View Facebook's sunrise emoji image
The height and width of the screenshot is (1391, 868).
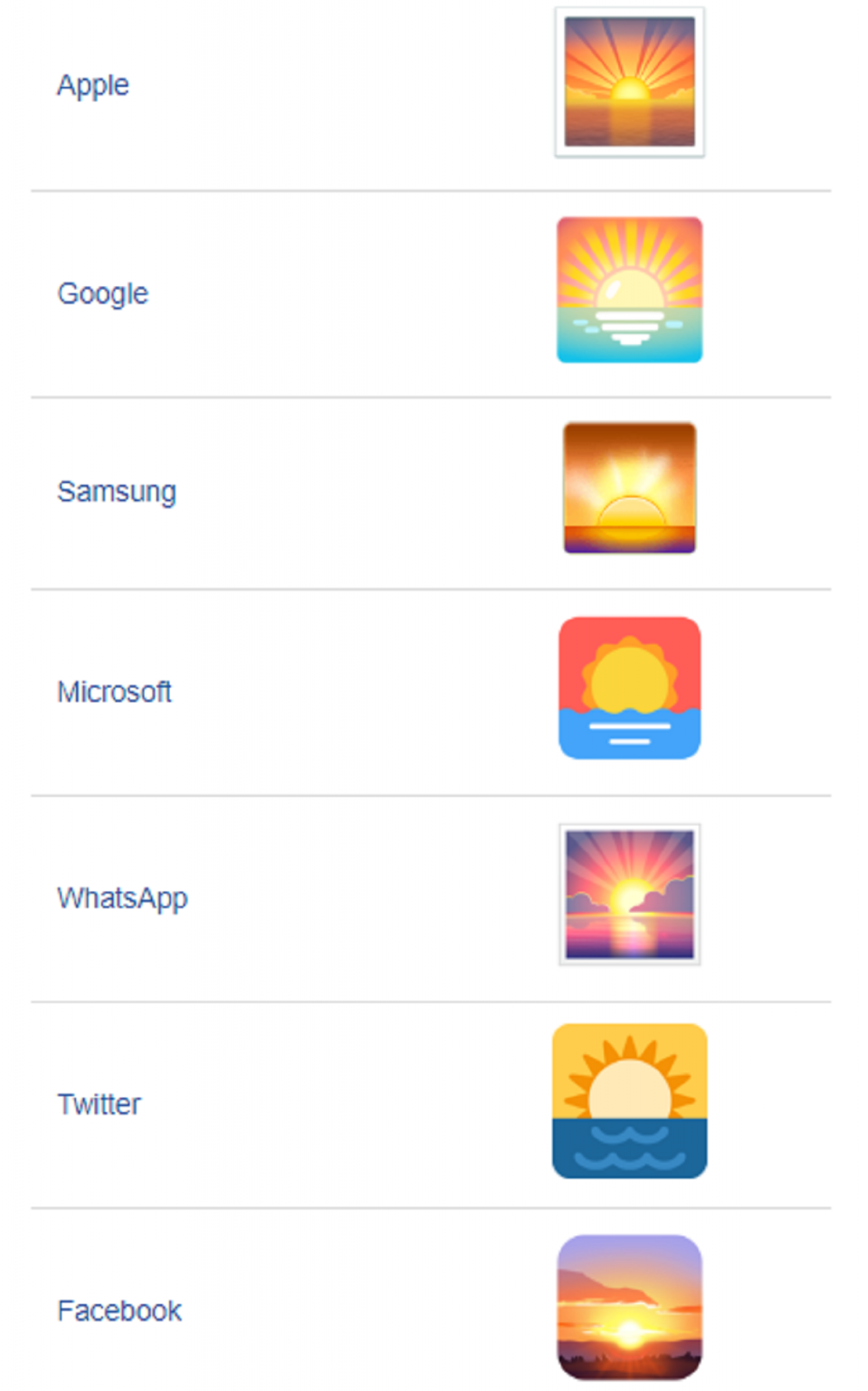pos(630,1308)
